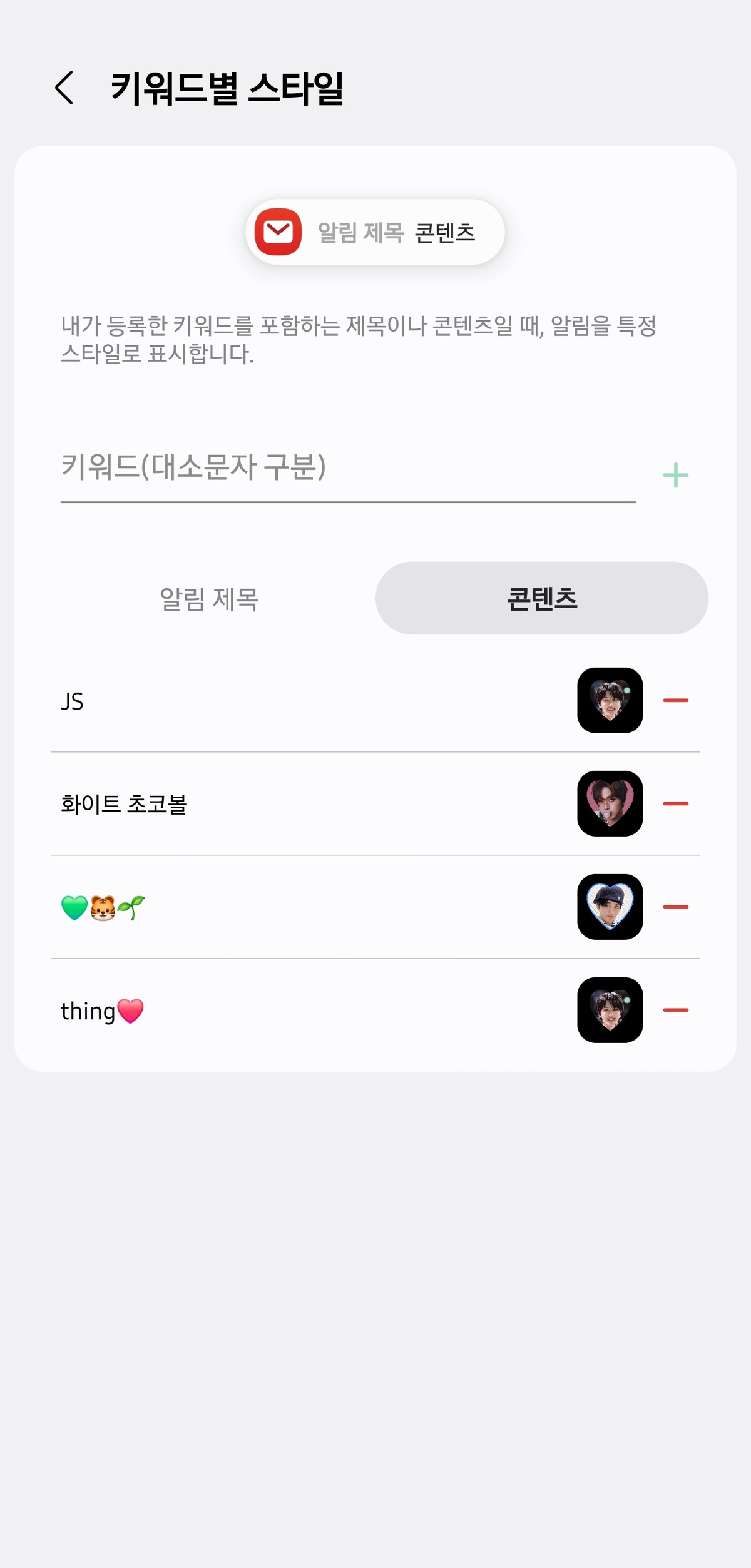Delete the 화이트 초코볼 keyword

point(675,804)
